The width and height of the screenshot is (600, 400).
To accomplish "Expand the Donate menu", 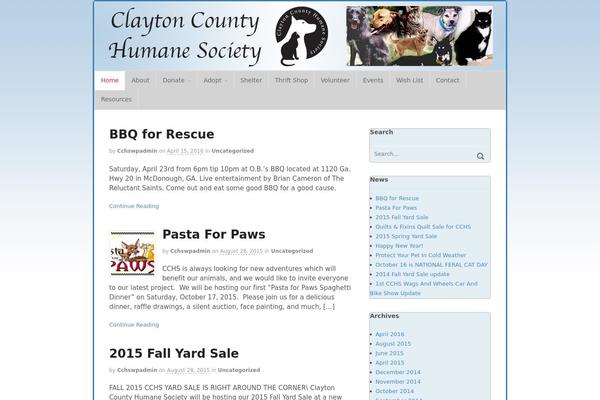I will point(175,80).
